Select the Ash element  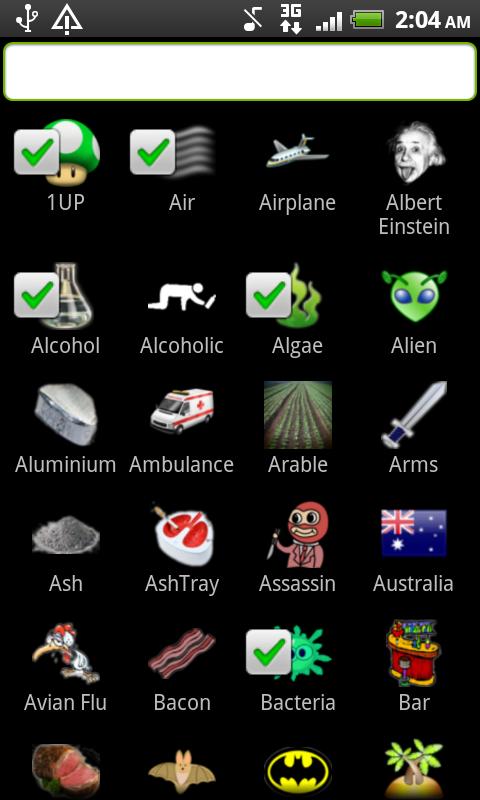coord(65,548)
